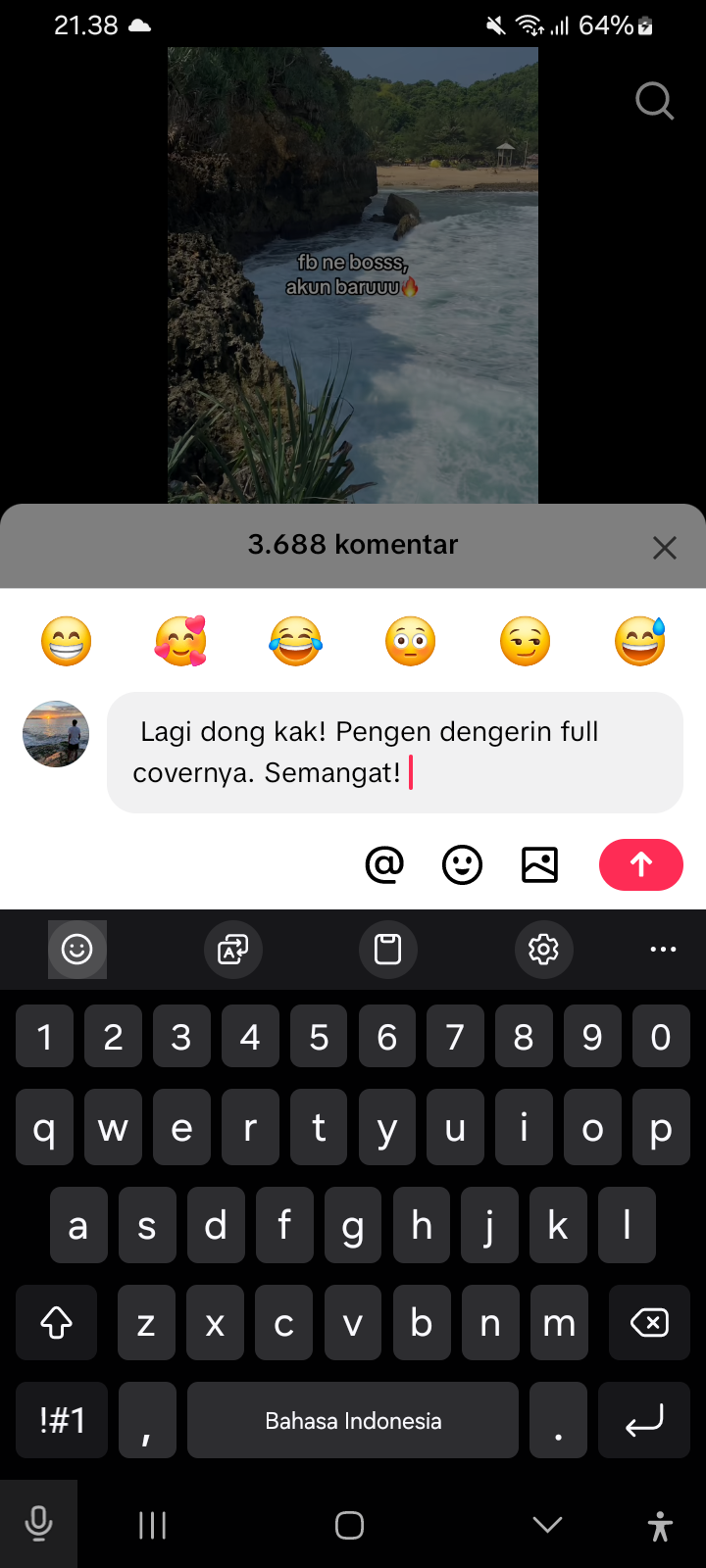The width and height of the screenshot is (706, 1568).
Task: Add the smiling face with hearts emoji
Action: 181,642
